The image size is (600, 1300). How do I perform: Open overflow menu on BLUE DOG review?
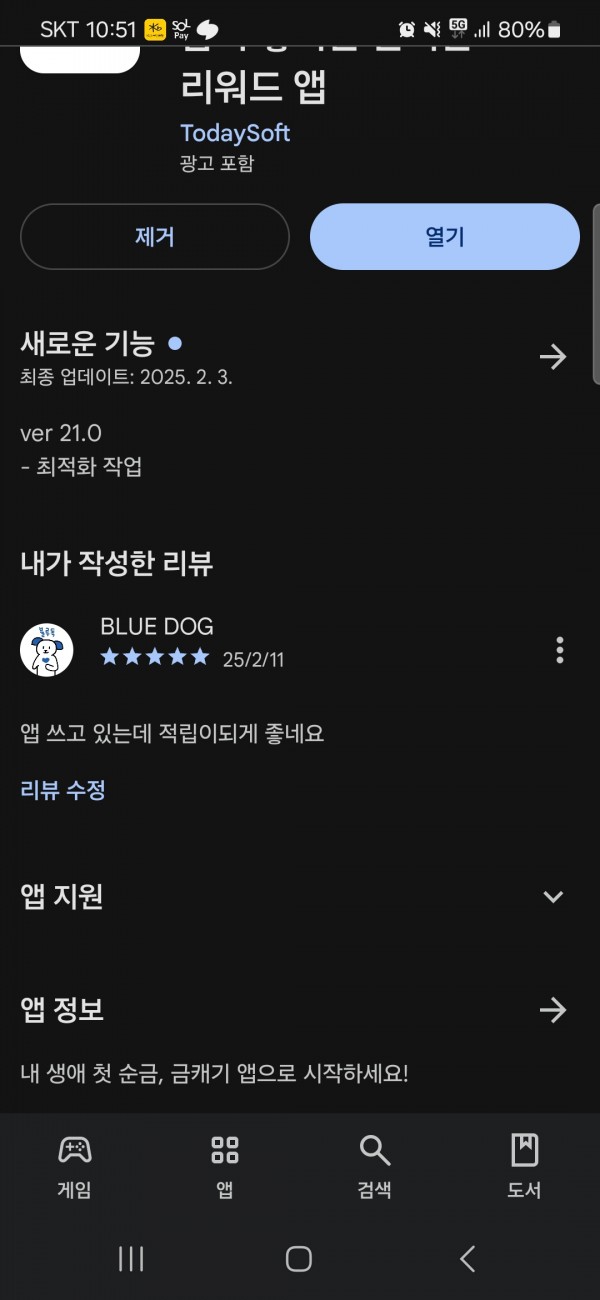(560, 650)
